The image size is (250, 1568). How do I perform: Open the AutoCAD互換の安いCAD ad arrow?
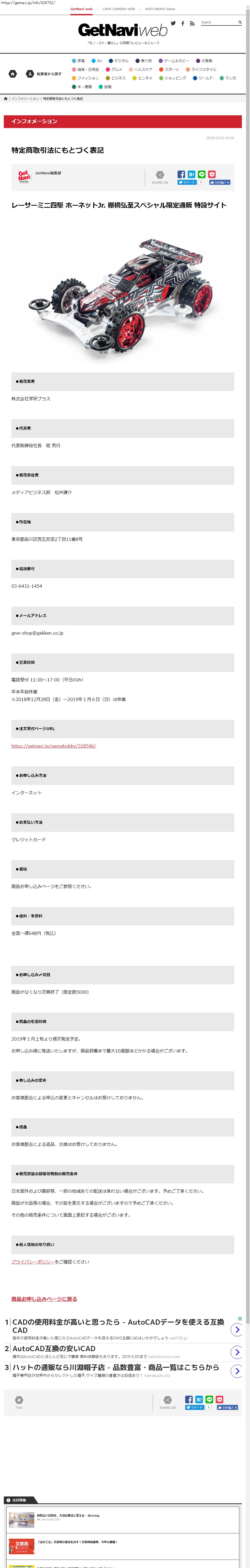[x=237, y=1352]
